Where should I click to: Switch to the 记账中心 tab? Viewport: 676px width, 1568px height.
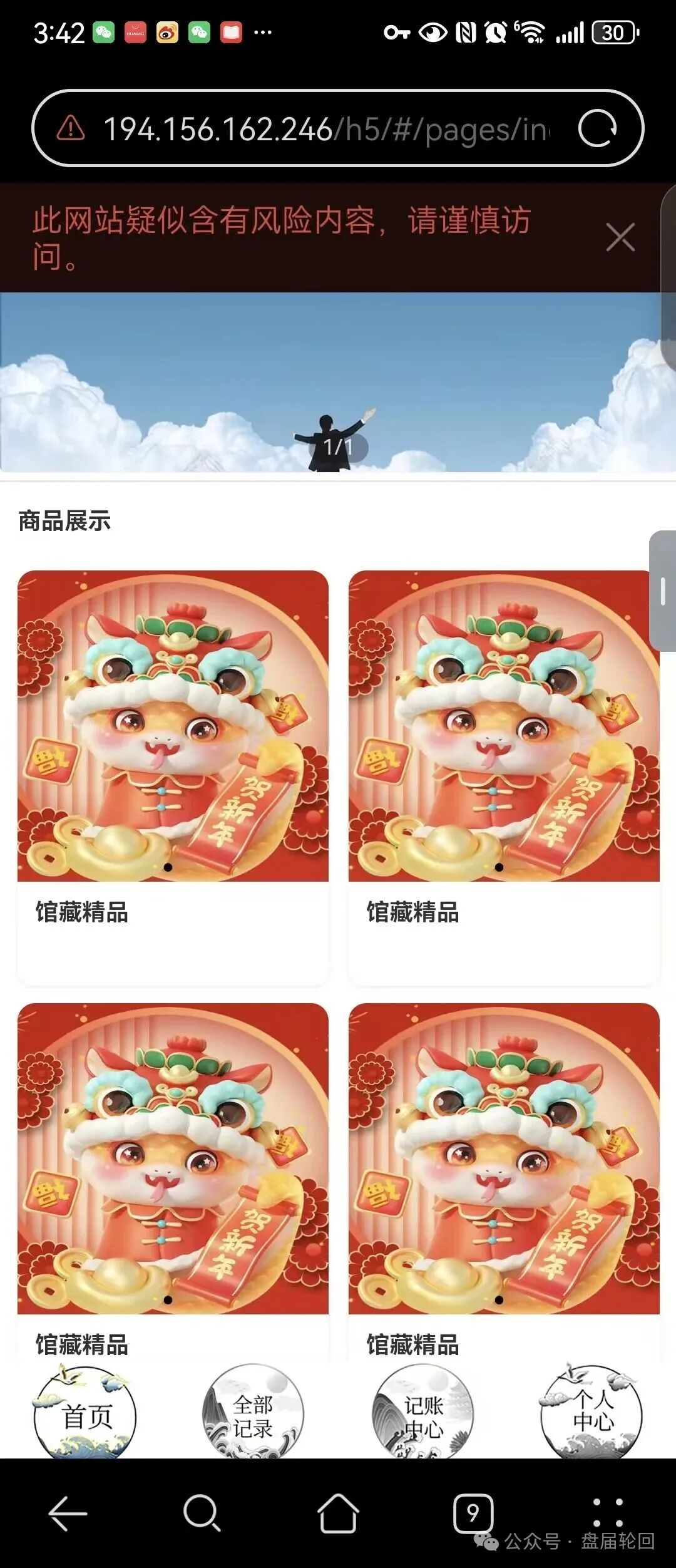tap(423, 1415)
